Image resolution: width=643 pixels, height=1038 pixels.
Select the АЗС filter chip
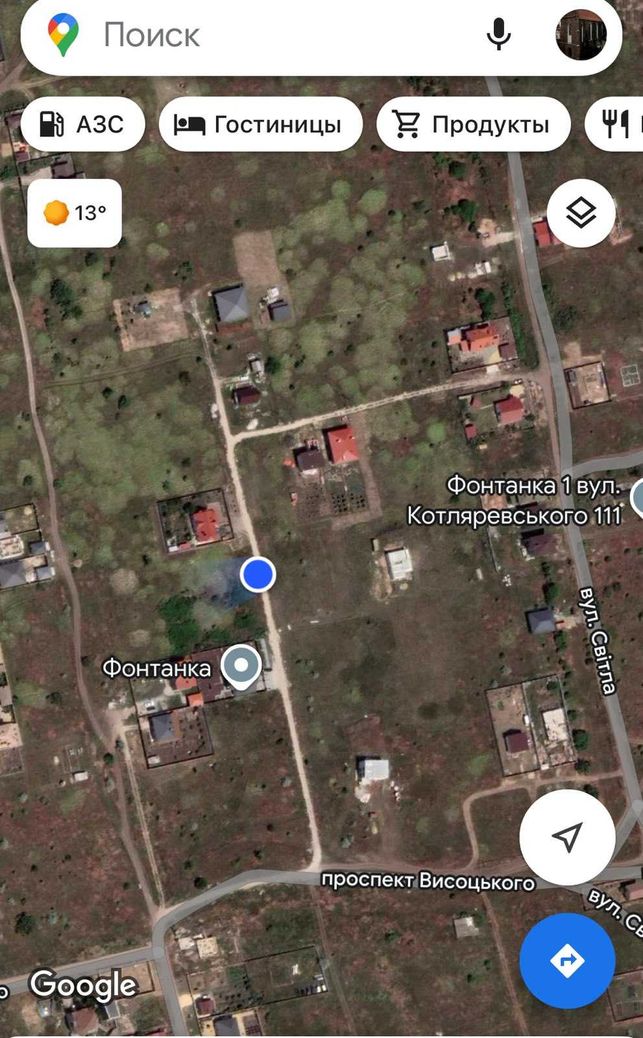83,124
